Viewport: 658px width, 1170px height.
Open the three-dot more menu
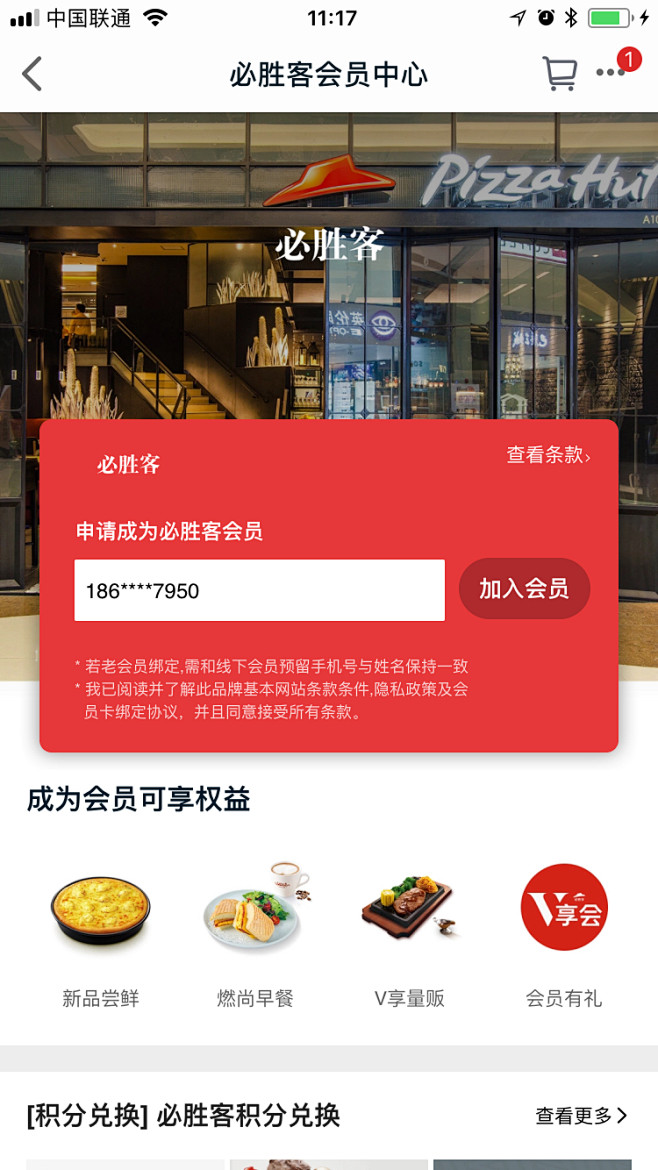[610, 72]
